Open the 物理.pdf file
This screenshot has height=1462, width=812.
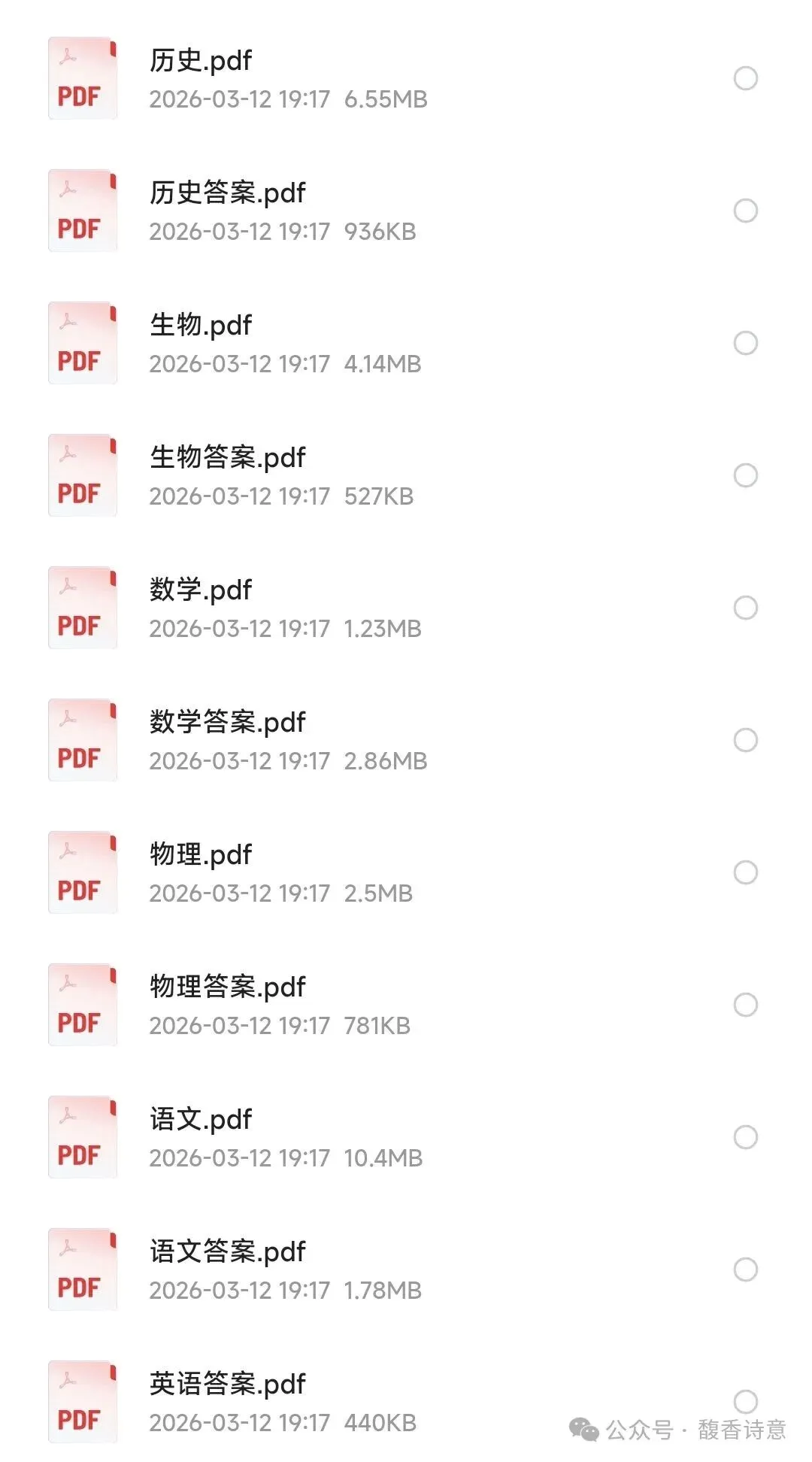pos(201,856)
